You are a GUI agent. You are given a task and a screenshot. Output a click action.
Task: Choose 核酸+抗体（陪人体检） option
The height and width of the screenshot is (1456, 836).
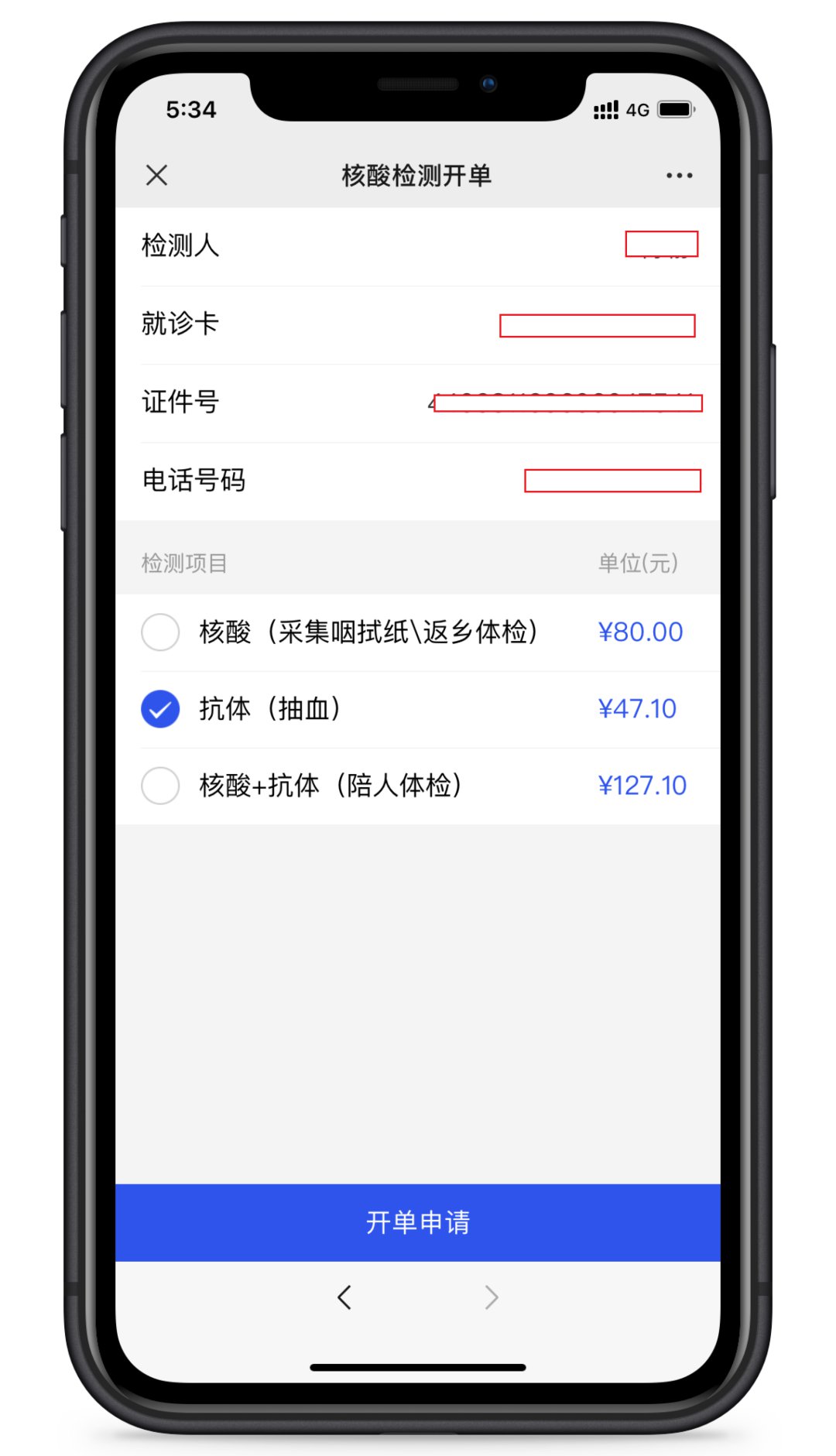[160, 786]
